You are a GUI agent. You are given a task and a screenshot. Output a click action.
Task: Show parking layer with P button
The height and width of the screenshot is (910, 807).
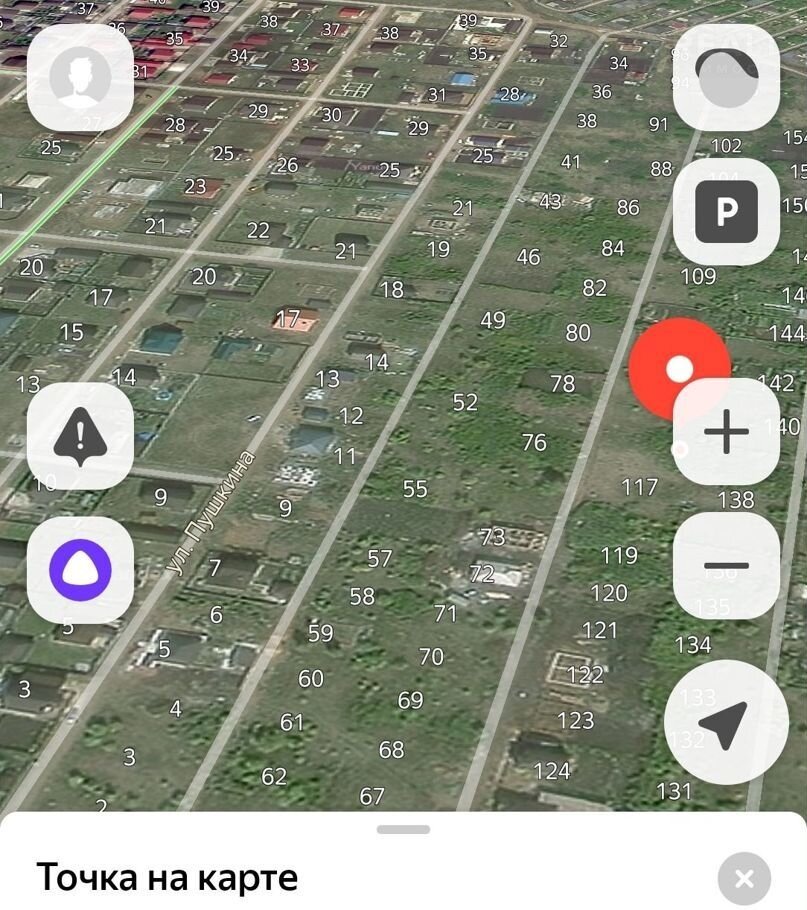tap(726, 211)
